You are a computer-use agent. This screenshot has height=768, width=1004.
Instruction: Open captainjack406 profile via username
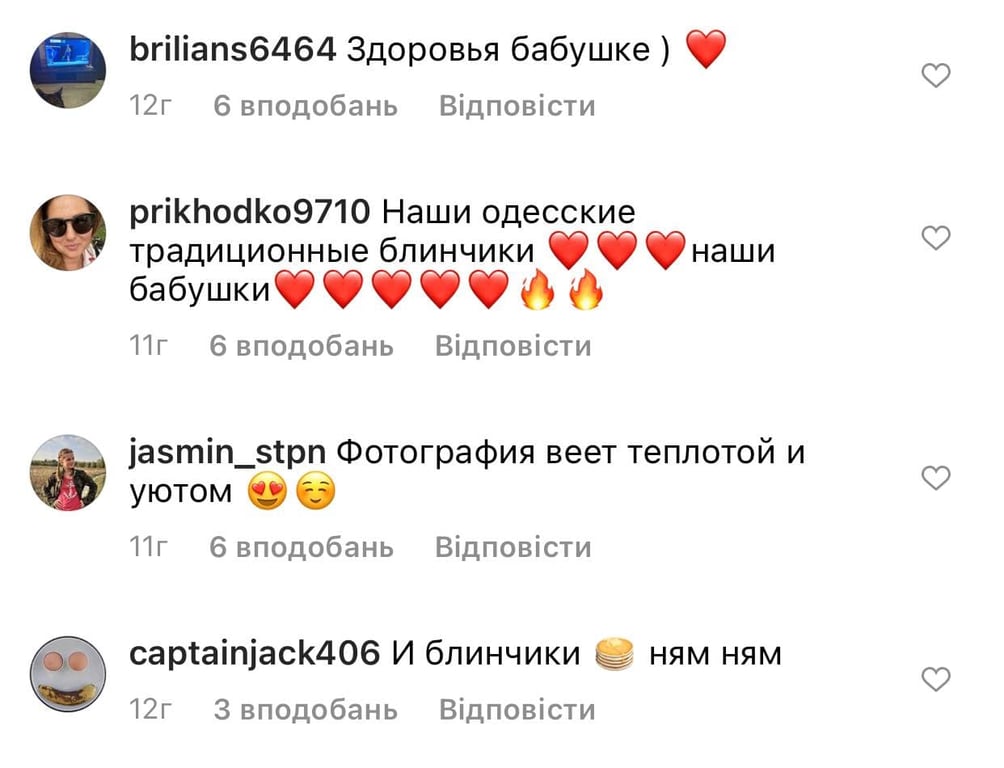[255, 655]
